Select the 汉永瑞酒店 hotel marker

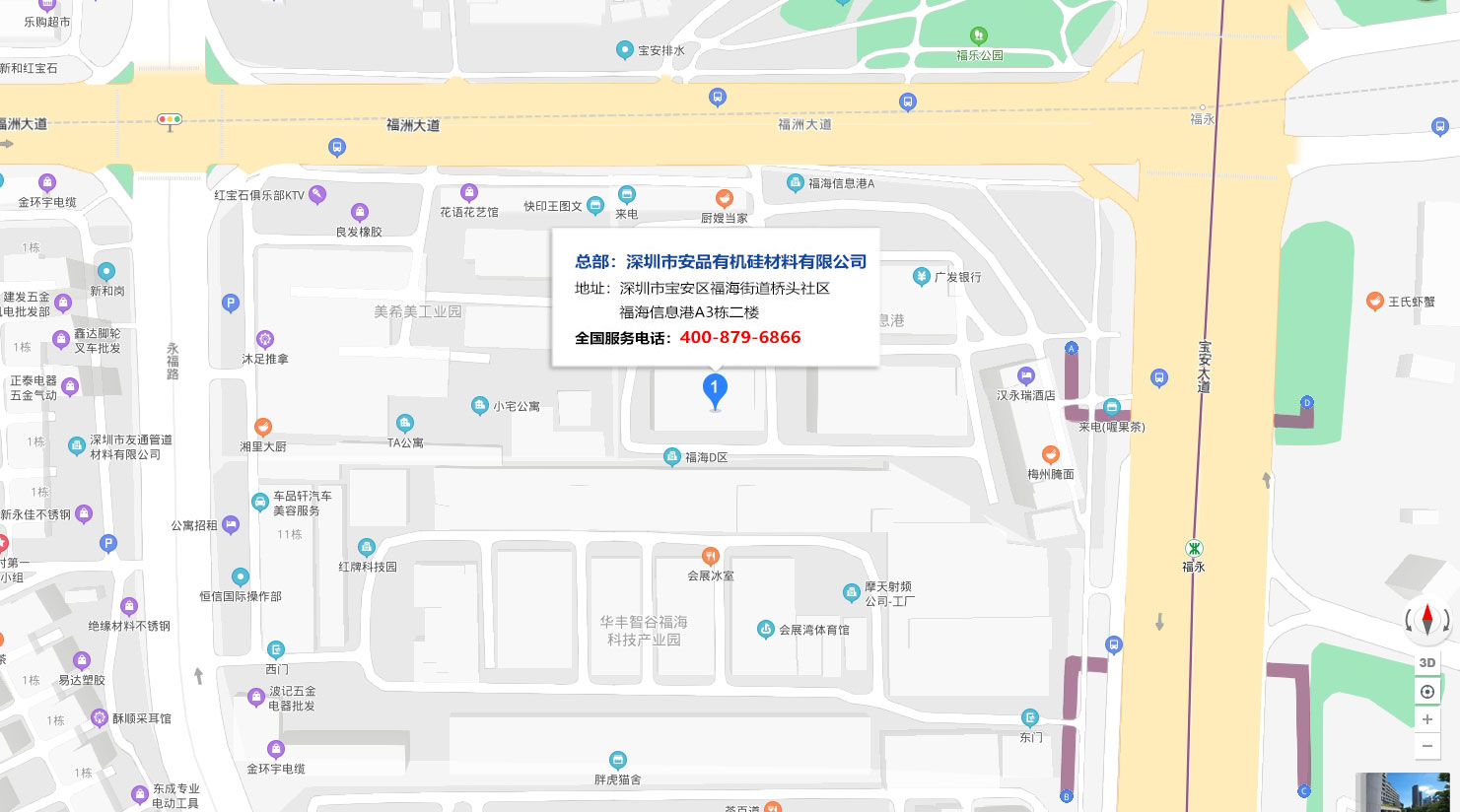(x=1026, y=375)
